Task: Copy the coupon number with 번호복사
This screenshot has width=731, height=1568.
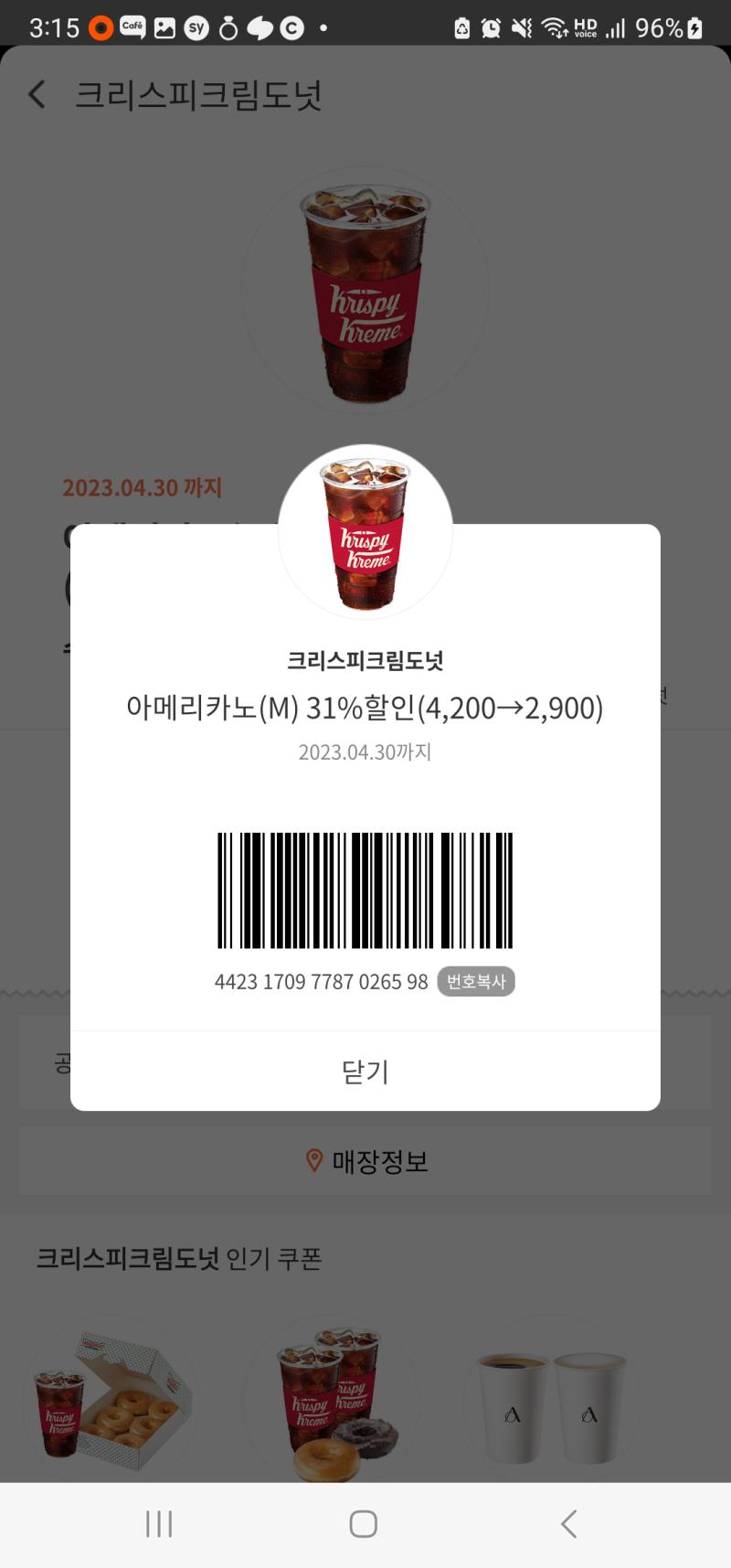Action: [476, 981]
